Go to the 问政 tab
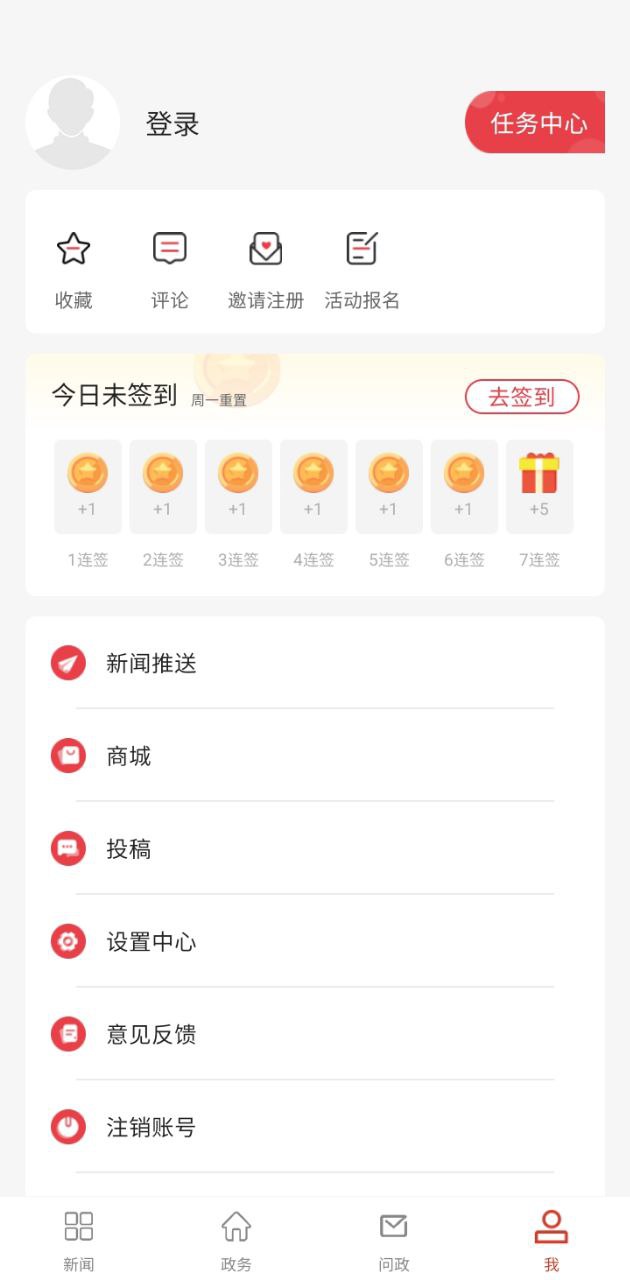Screen dimensions: 630x1280 tap(394, 1240)
